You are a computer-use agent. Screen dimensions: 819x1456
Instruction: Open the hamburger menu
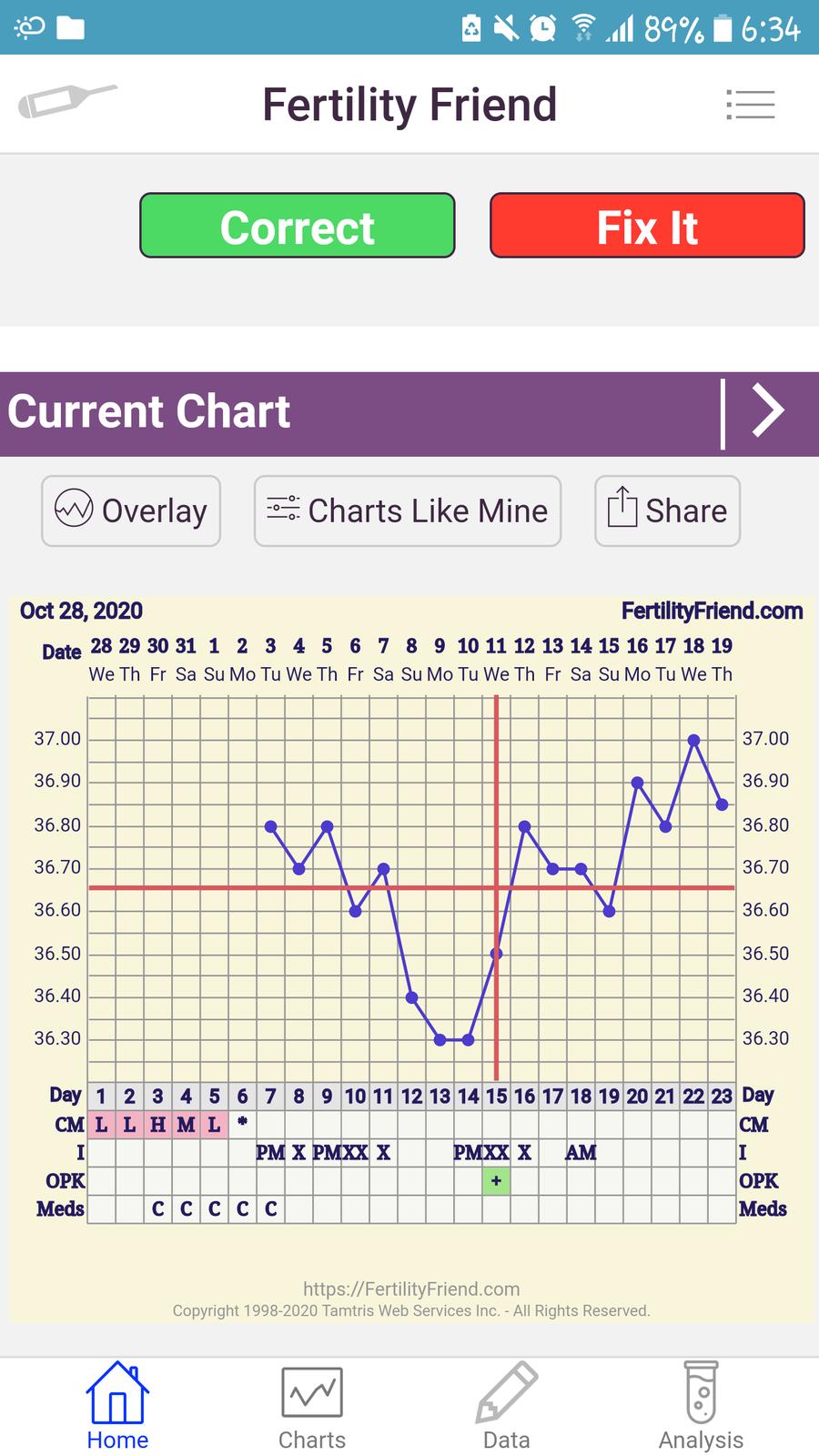pos(750,105)
